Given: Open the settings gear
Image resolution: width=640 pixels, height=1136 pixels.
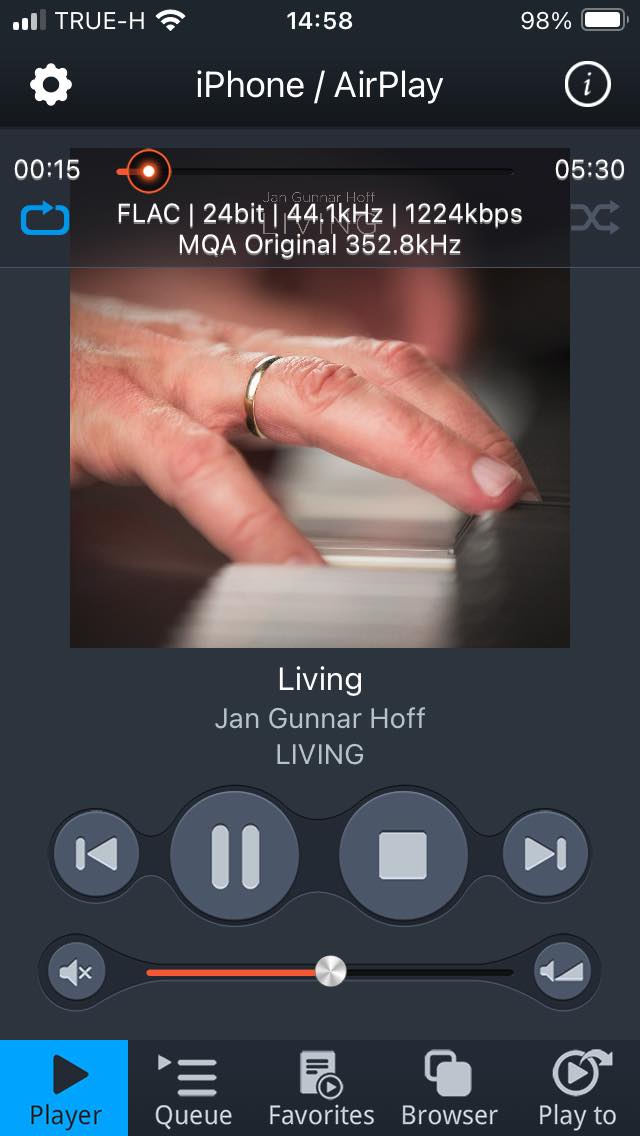Looking at the screenshot, I should pos(51,85).
